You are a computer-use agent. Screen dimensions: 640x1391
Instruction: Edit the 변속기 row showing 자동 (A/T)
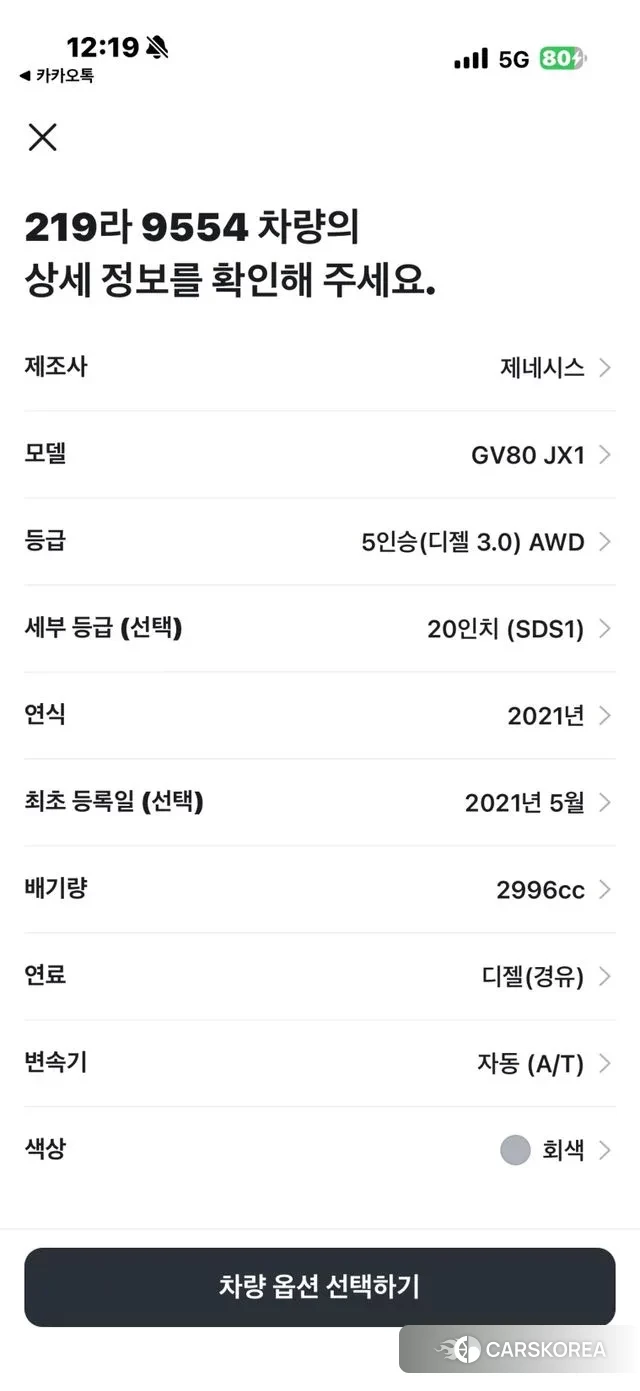click(x=320, y=1063)
